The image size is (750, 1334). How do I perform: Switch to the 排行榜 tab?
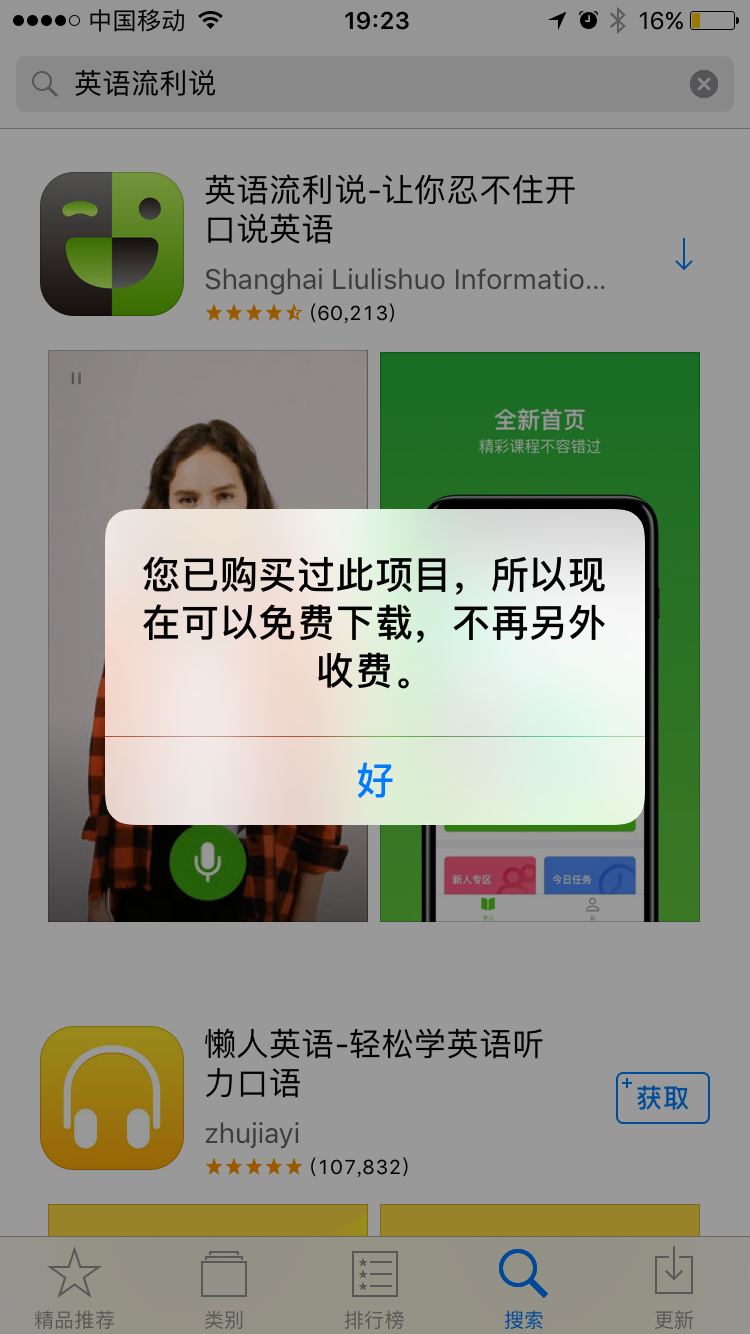(x=375, y=1287)
